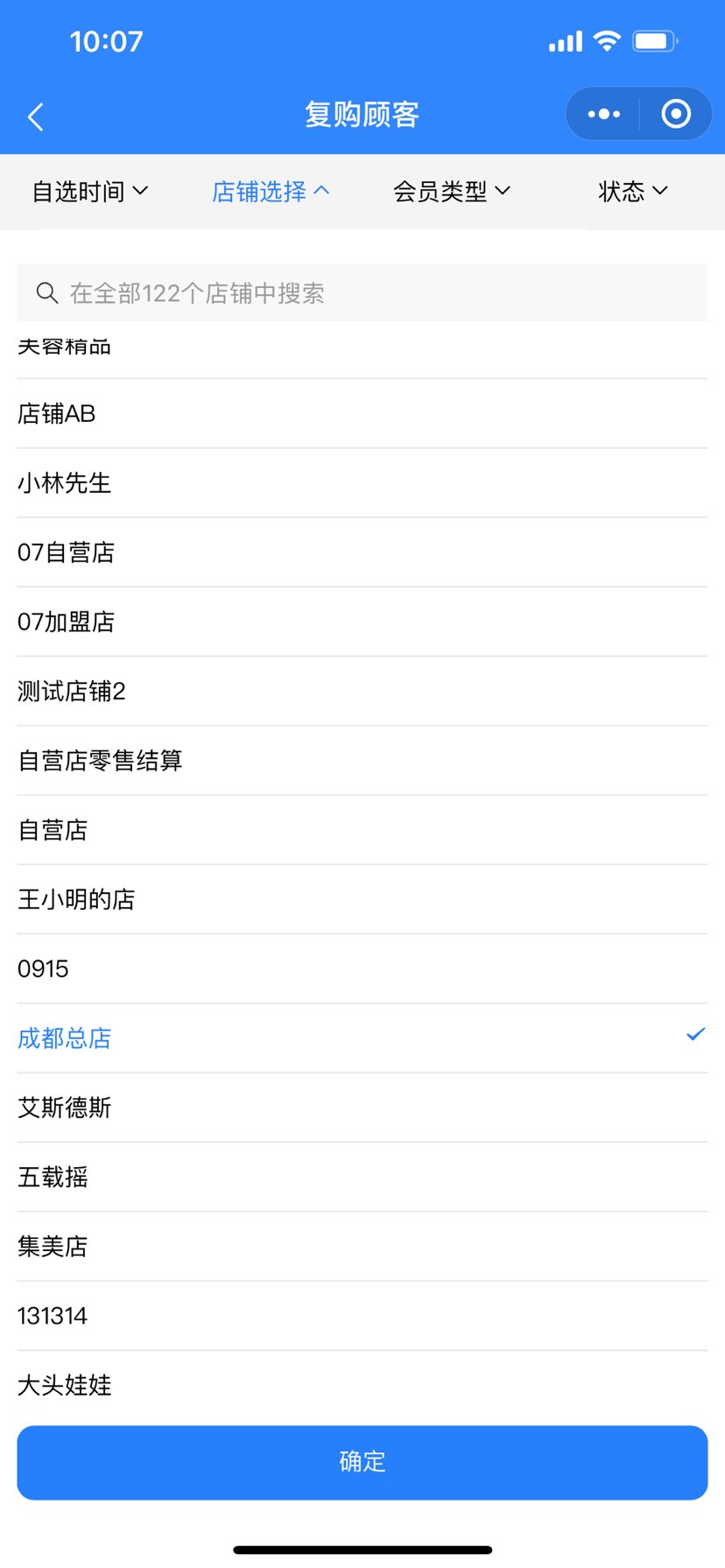Open the 状态 filter dropdown
This screenshot has height=1568, width=725.
click(x=632, y=192)
